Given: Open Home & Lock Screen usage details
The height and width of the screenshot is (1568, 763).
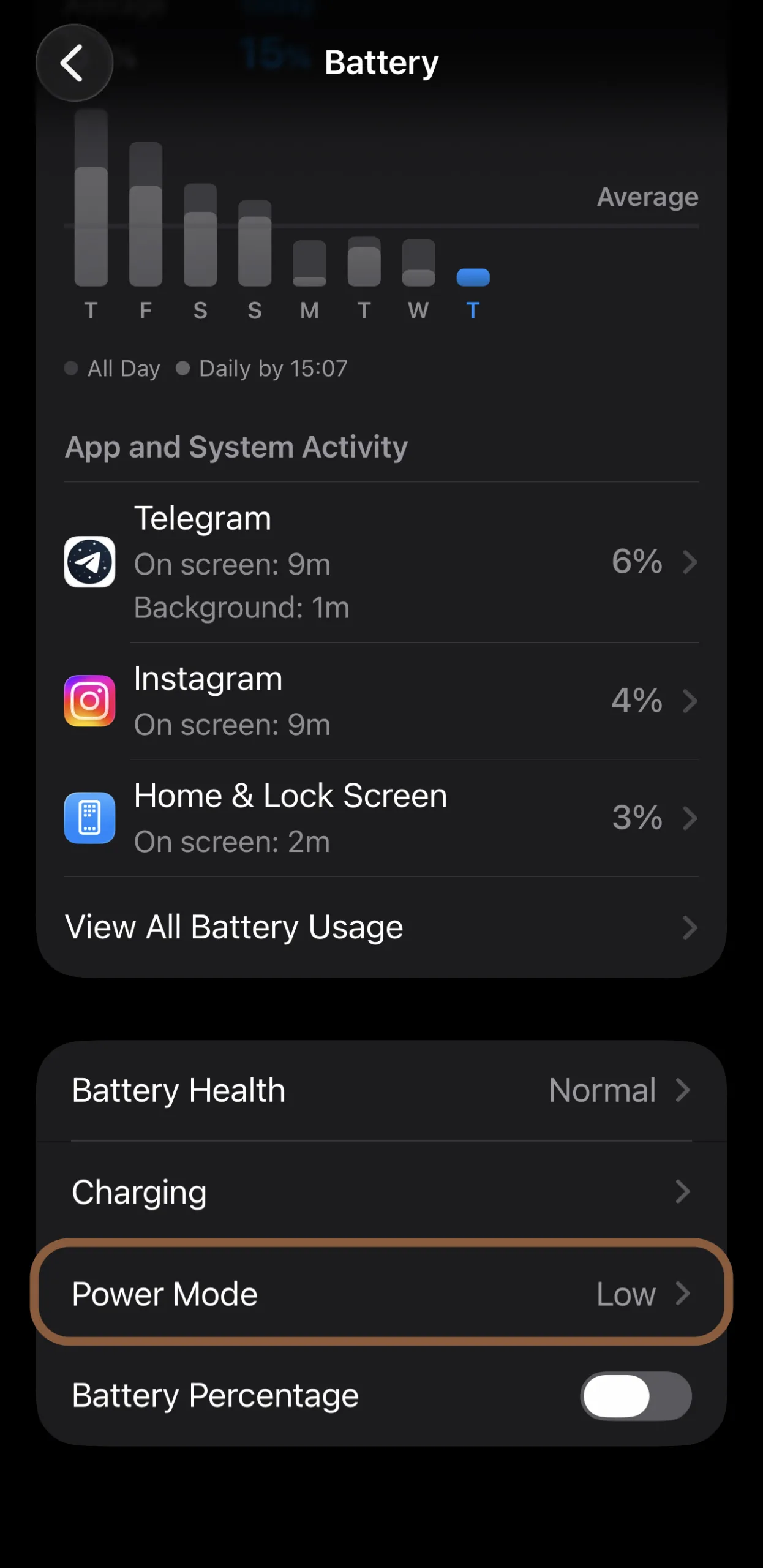Looking at the screenshot, I should tap(381, 818).
